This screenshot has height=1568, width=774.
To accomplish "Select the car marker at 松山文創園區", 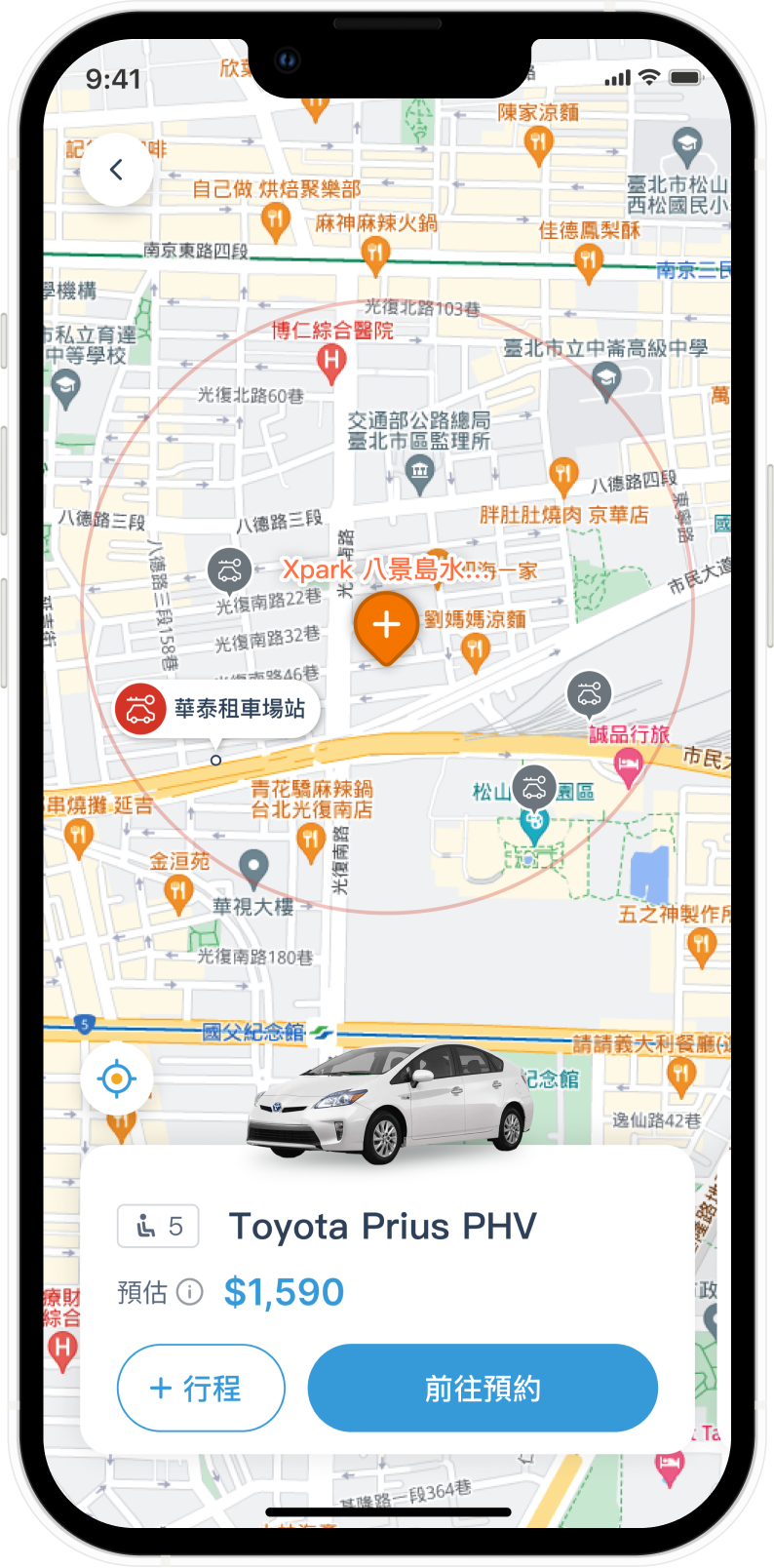I will click(x=534, y=787).
